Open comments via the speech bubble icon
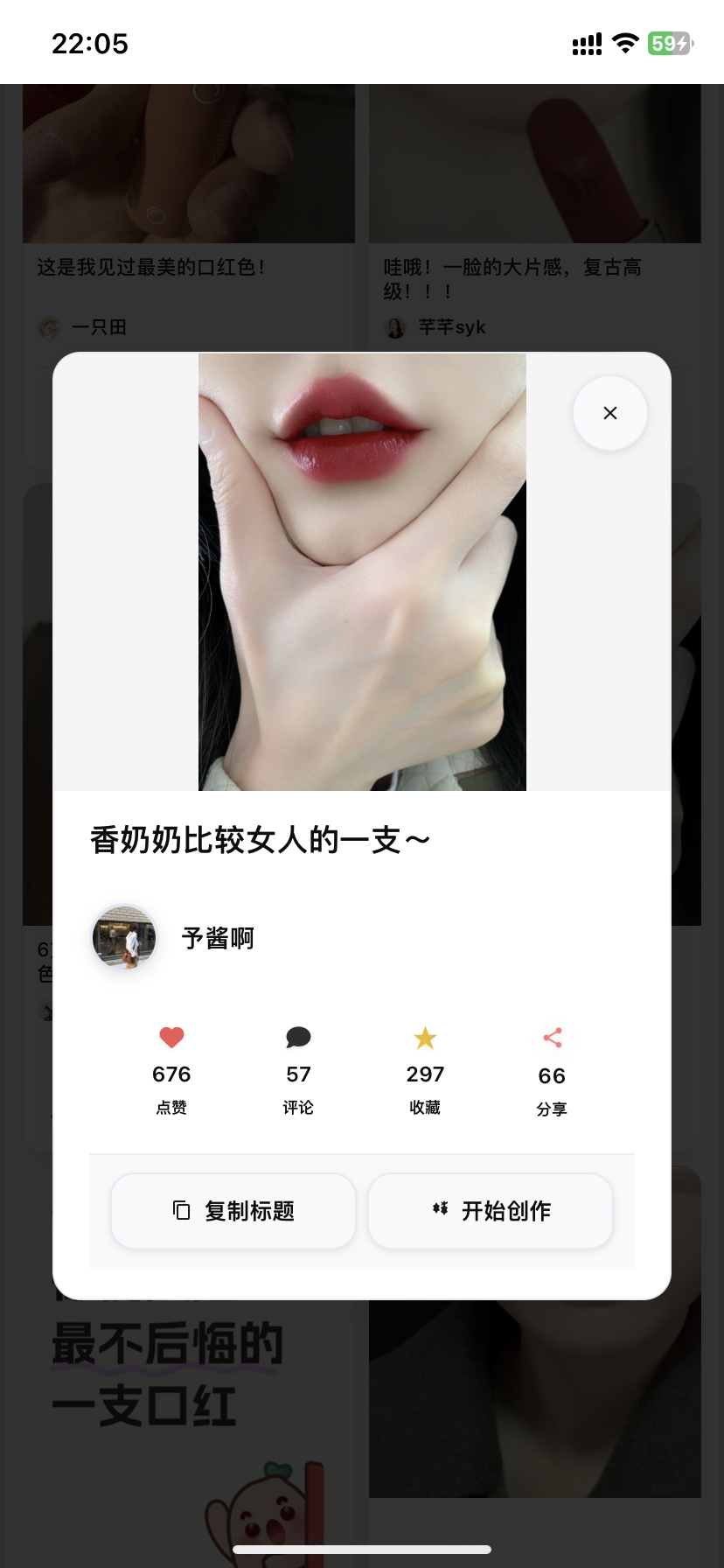Viewport: 724px width, 1568px height. (x=298, y=1038)
